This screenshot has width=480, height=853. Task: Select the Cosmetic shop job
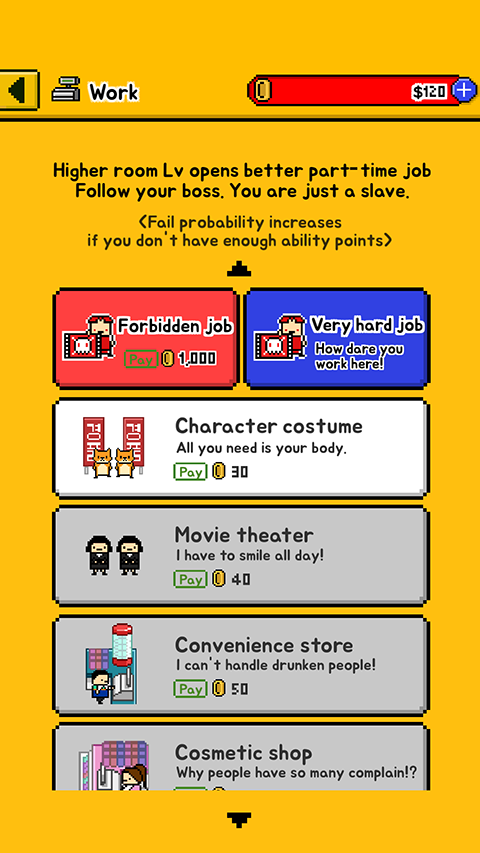tap(240, 757)
